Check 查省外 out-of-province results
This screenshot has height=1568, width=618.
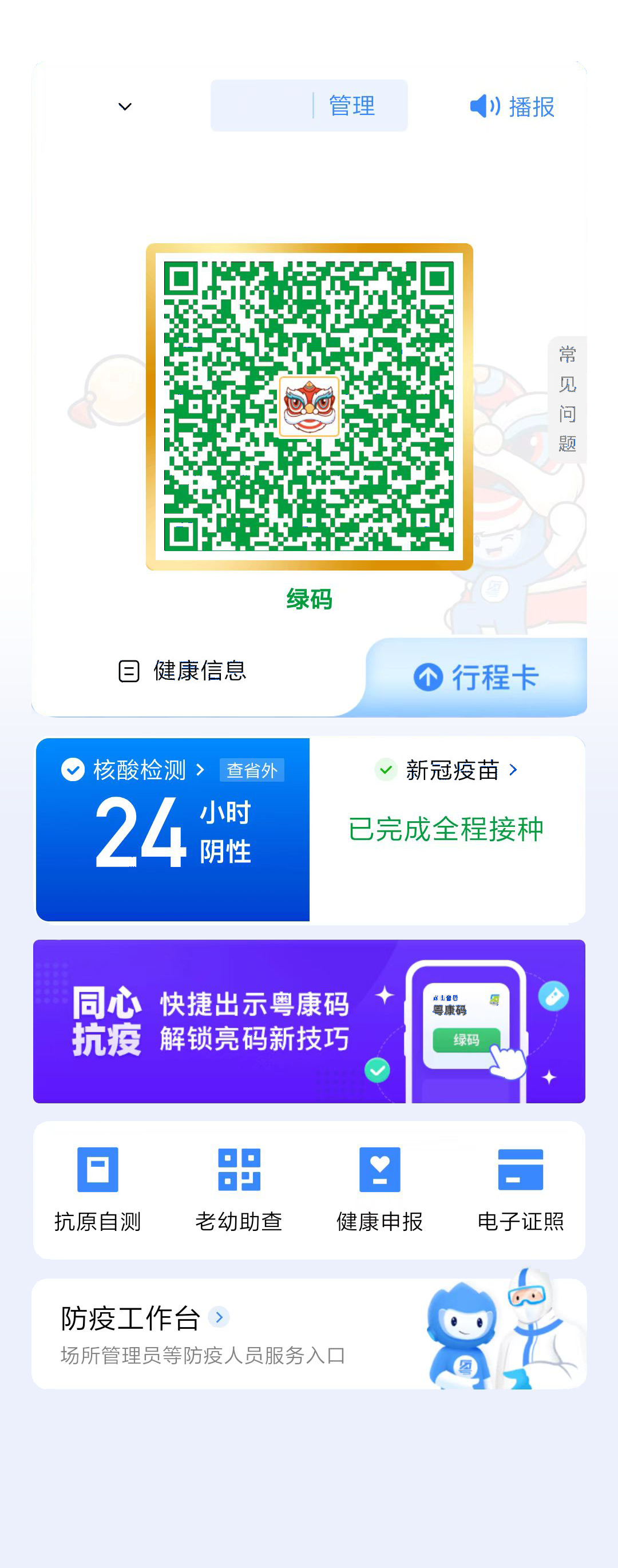(251, 770)
